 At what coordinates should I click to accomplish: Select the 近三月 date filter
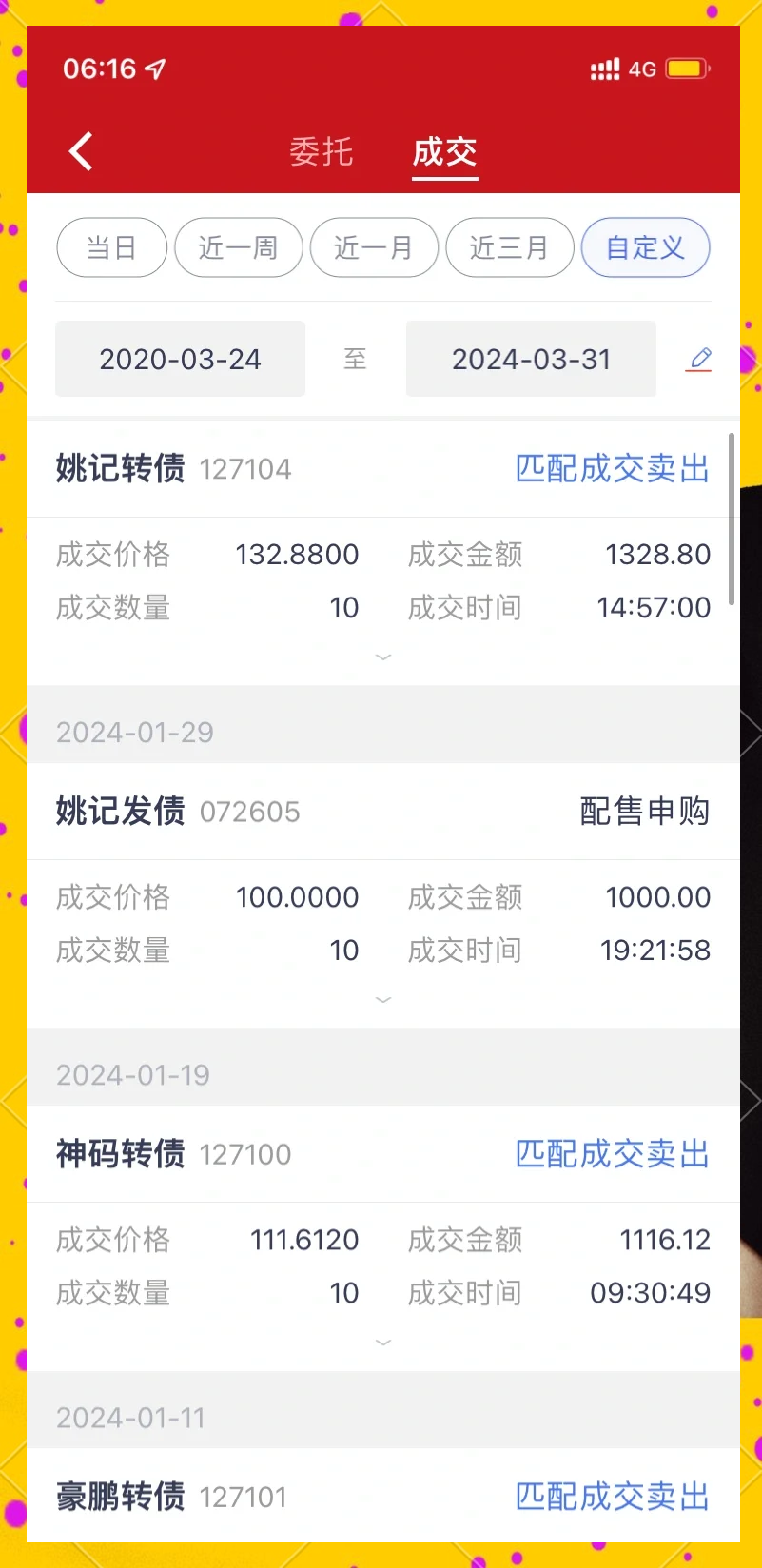(x=509, y=247)
